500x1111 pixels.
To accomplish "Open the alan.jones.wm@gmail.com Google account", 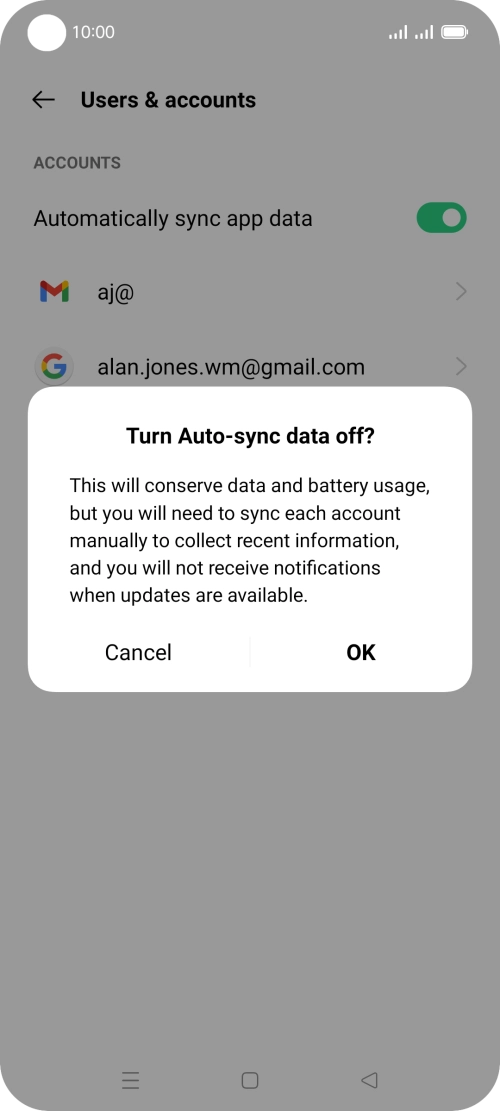I will click(x=250, y=367).
